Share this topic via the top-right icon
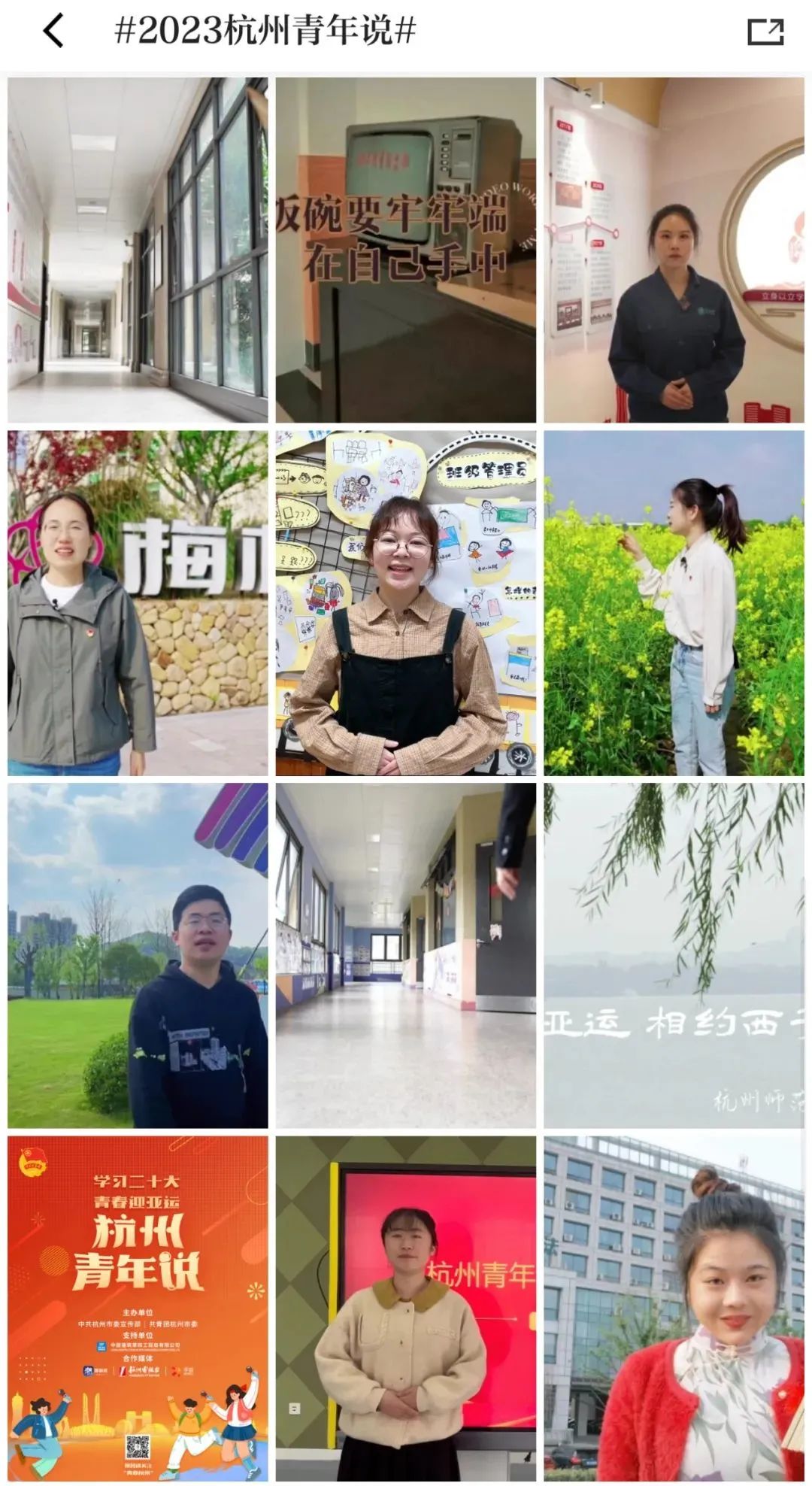This screenshot has width=812, height=1486. tap(765, 32)
